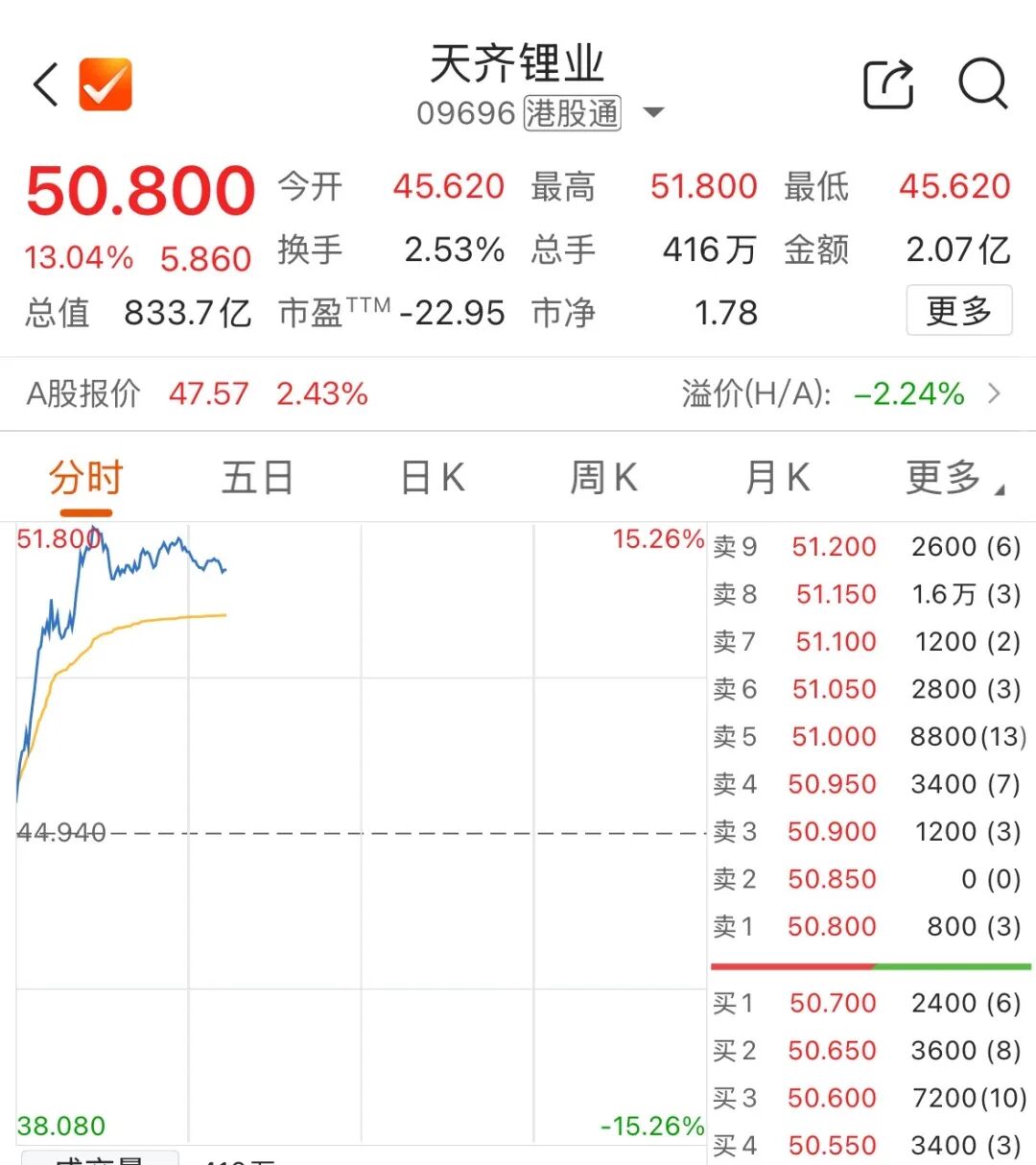The width and height of the screenshot is (1036, 1165).
Task: Switch to the 五日 chart tab
Action: click(256, 478)
